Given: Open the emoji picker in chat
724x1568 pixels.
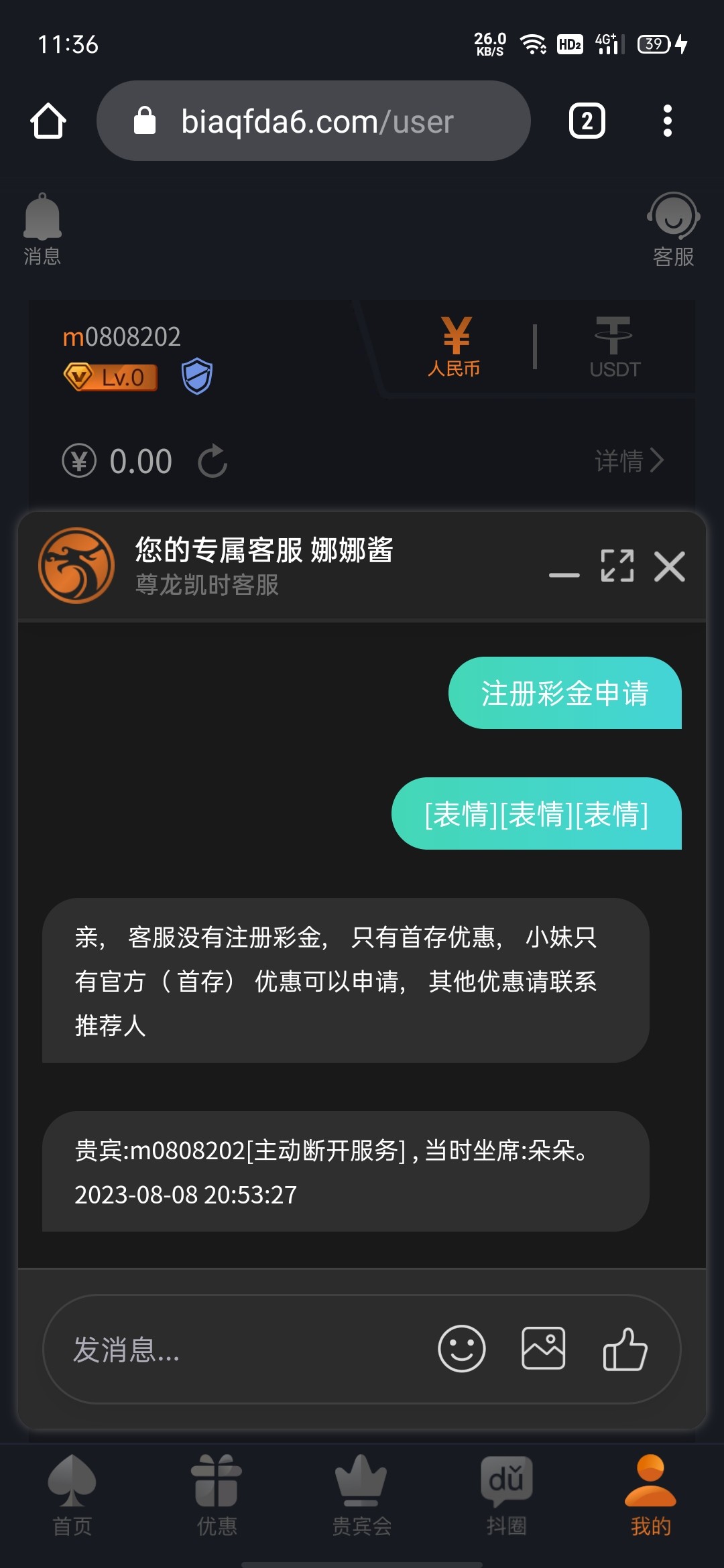Looking at the screenshot, I should pos(461,1349).
